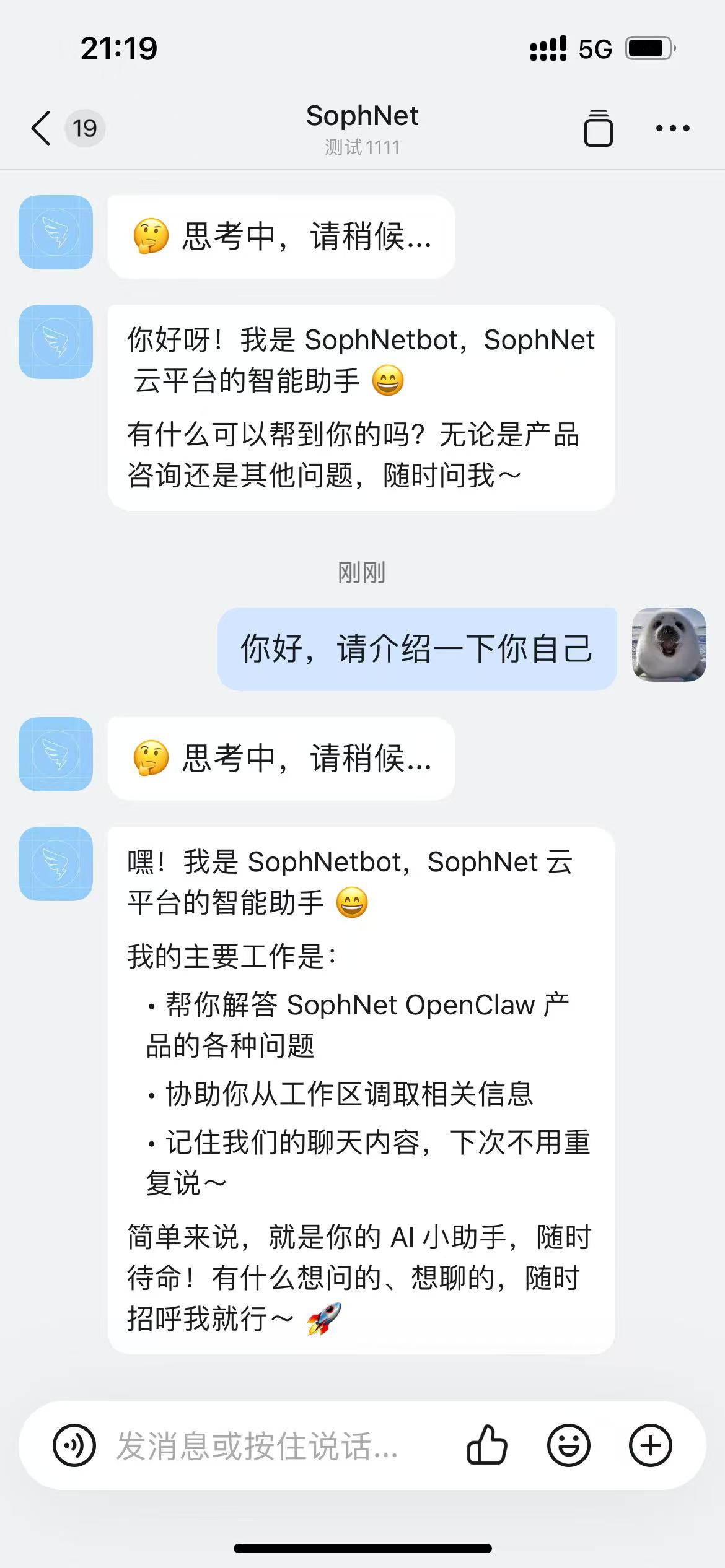The image size is (725, 1568).
Task: Send a thumbs-up reaction
Action: (x=486, y=1445)
